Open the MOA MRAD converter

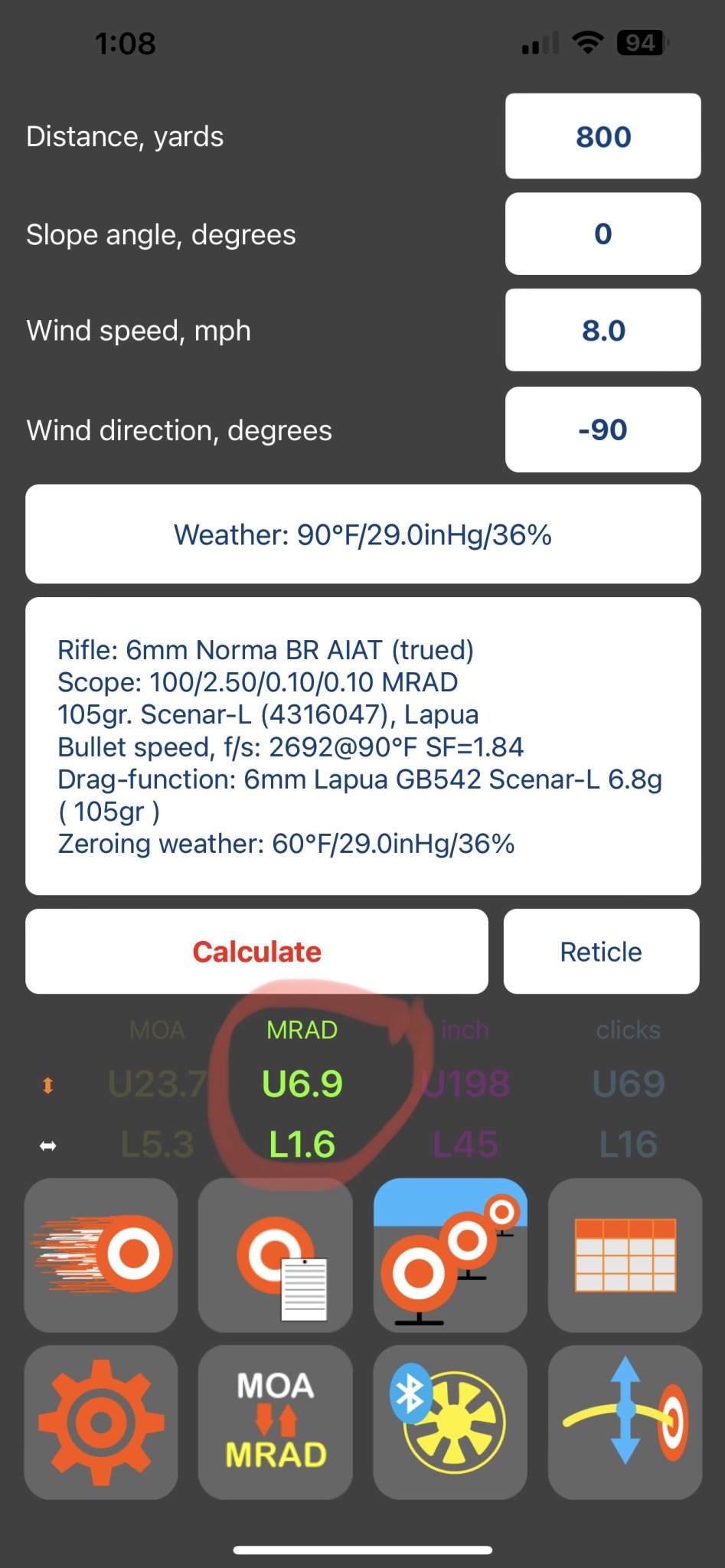[276, 1423]
